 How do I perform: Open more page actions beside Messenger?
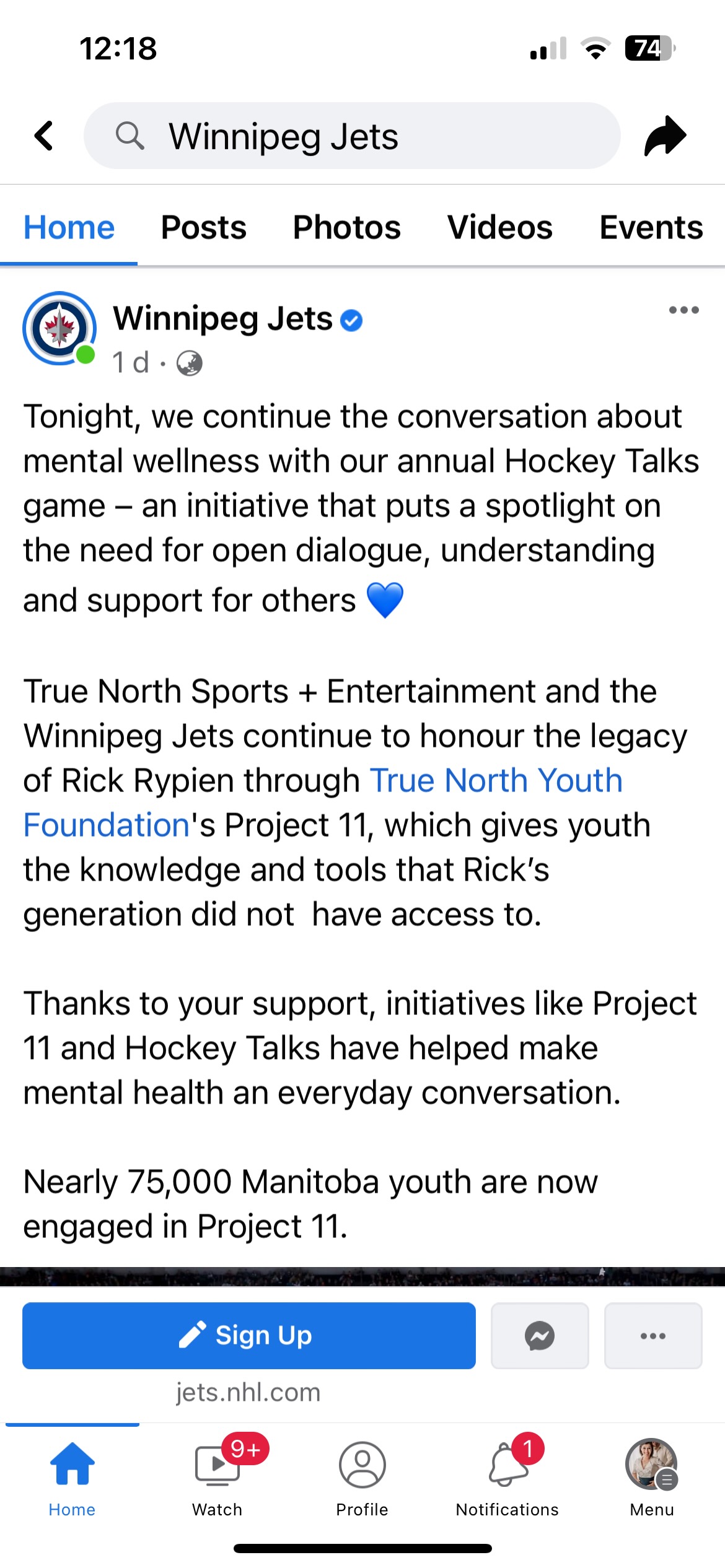pyautogui.click(x=653, y=1335)
